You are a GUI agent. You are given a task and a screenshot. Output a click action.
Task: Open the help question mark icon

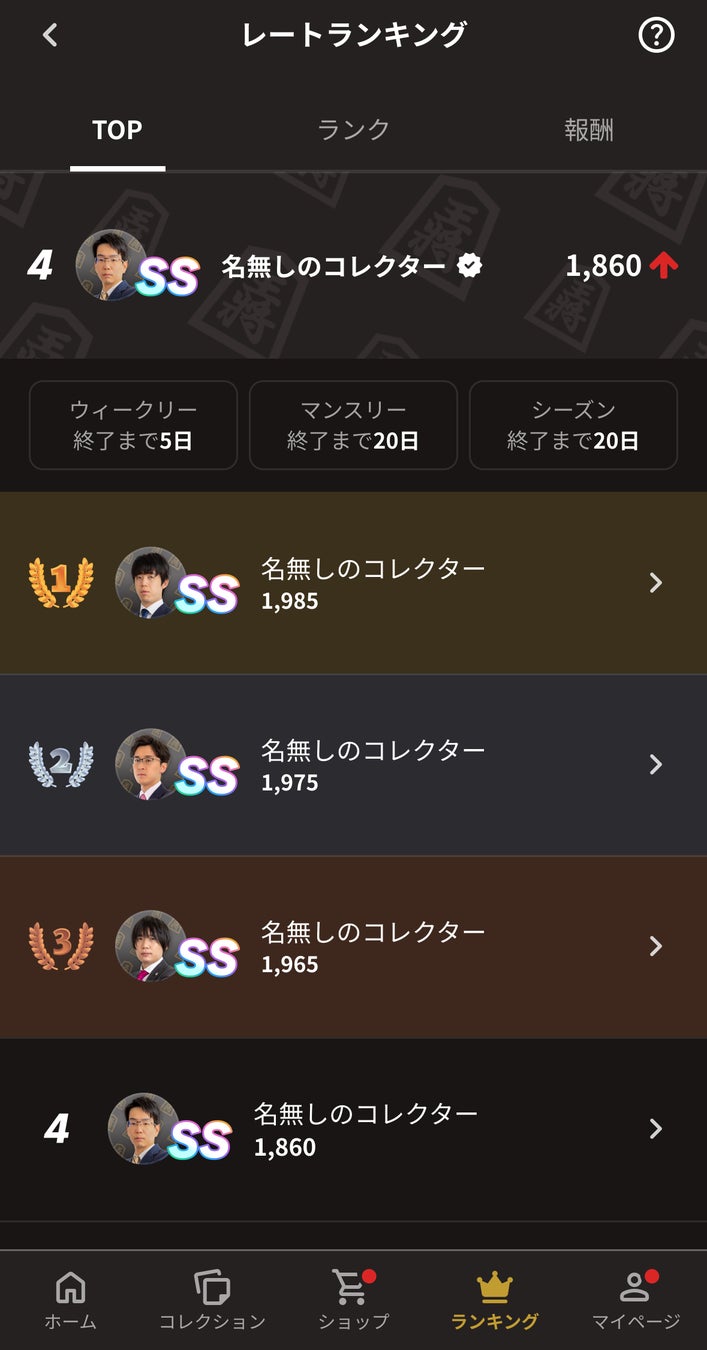click(x=656, y=35)
